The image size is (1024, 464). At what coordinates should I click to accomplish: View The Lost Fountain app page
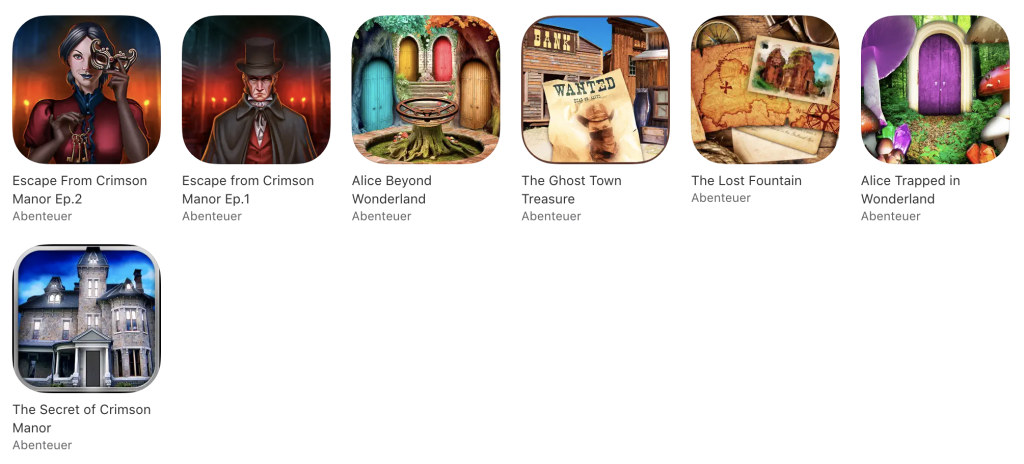[x=765, y=90]
